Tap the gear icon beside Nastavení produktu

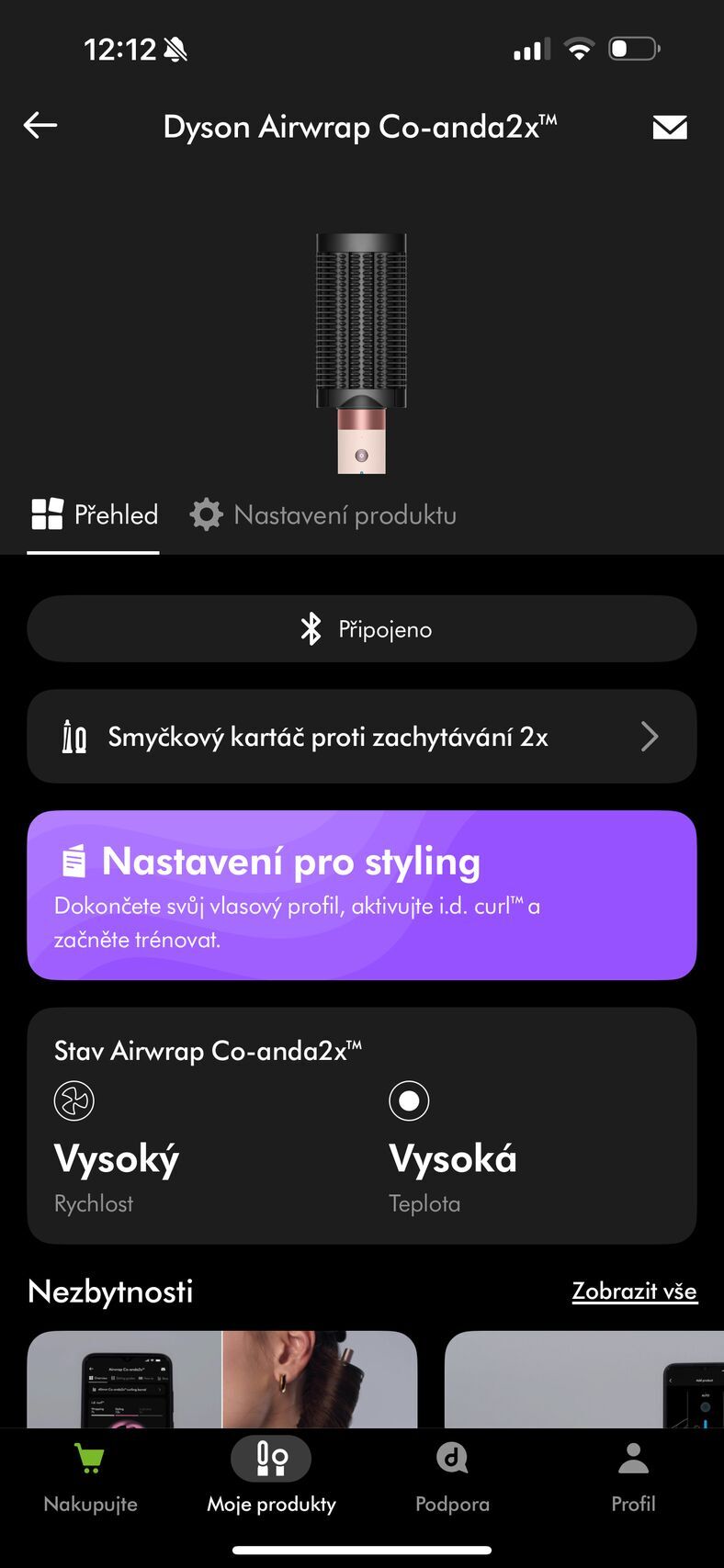click(204, 514)
